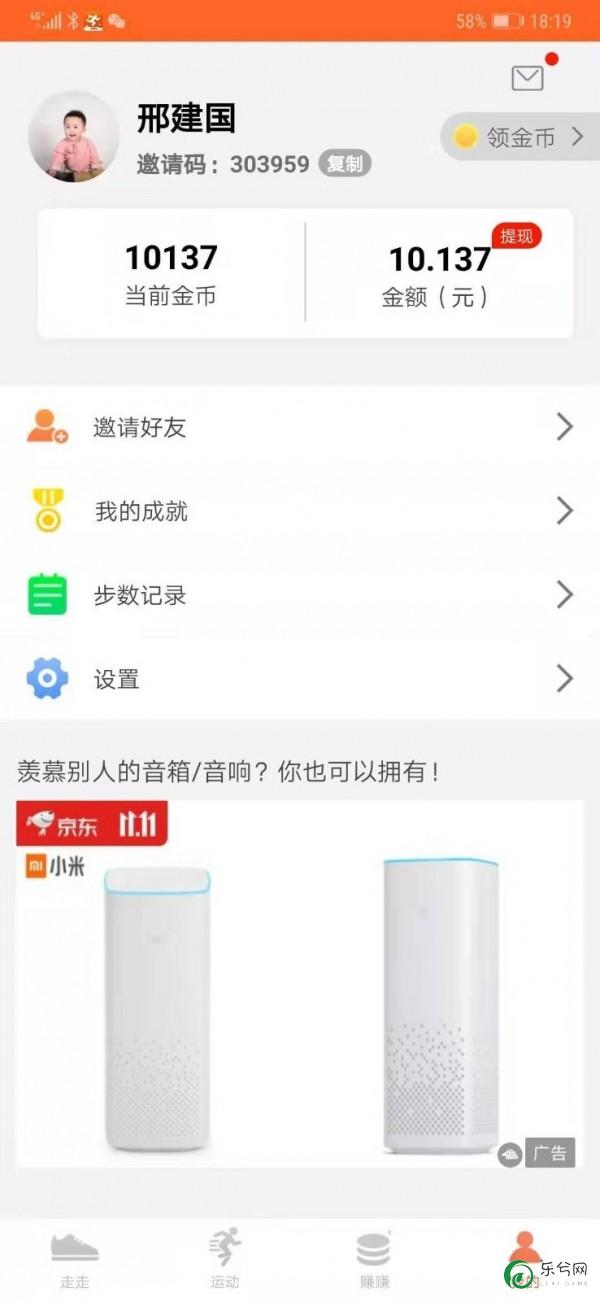Switch to the 赚赚 tab
Image resolution: width=600 pixels, height=1301 pixels.
pyautogui.click(x=374, y=1260)
